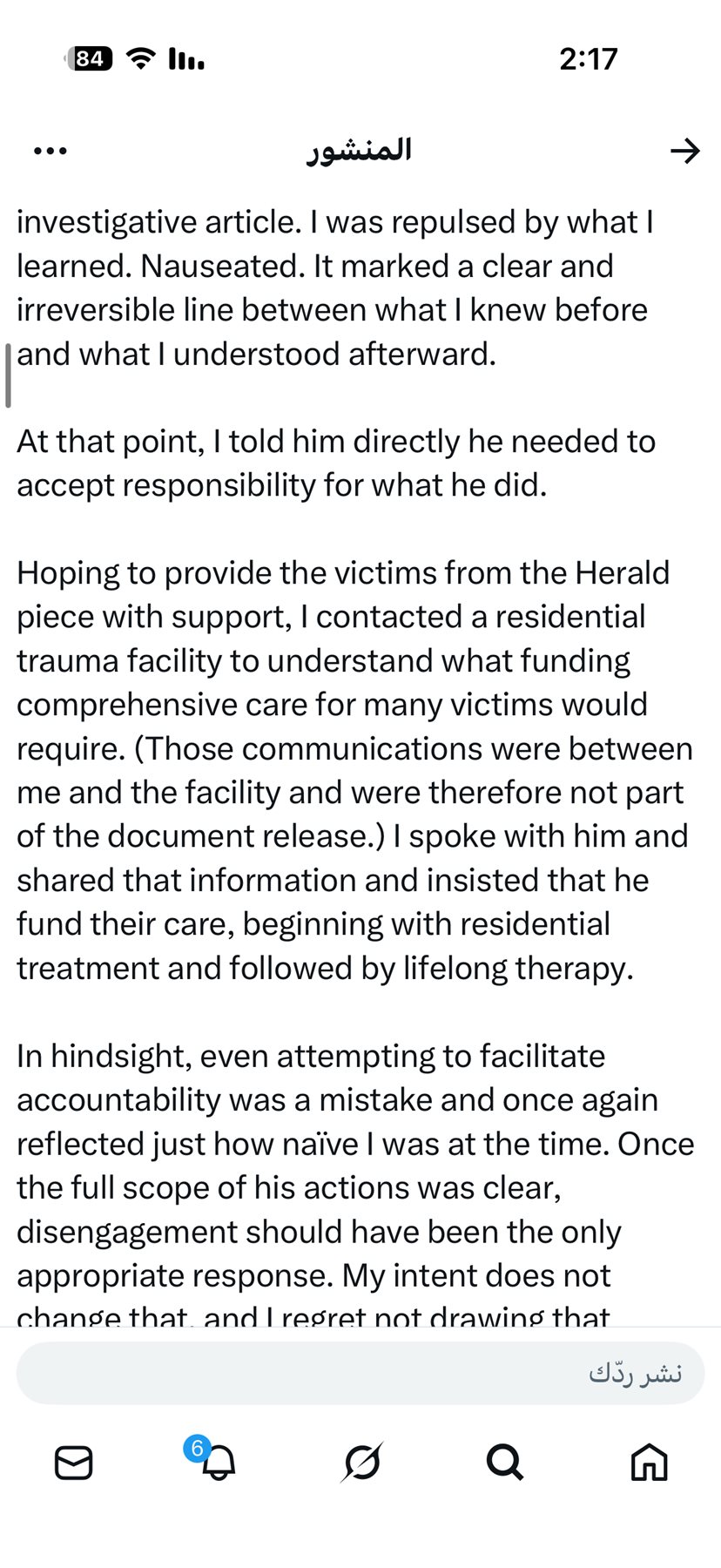Open the three-dot overflow menu
The image size is (721, 1568).
coord(50,151)
